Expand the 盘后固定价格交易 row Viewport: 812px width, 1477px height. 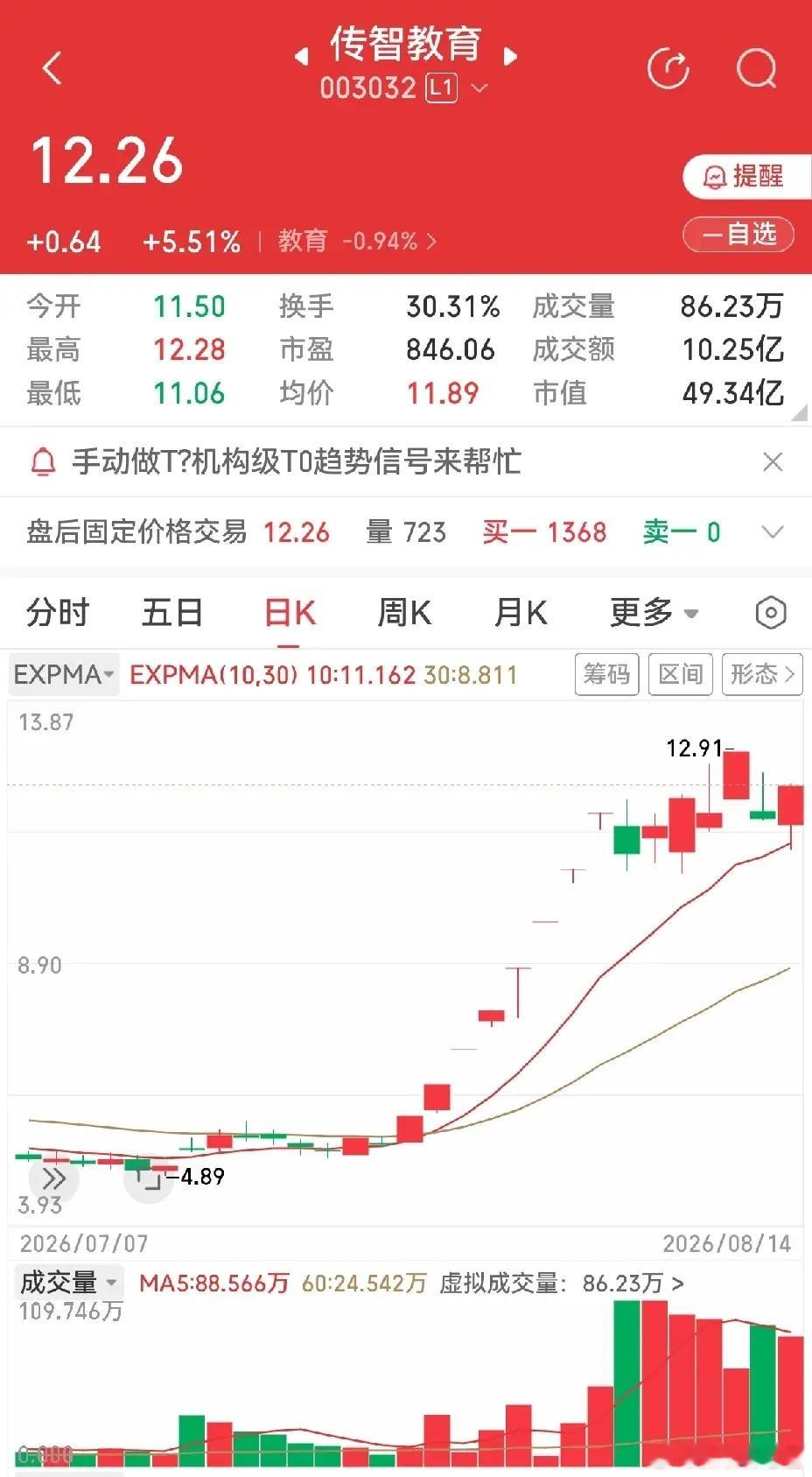point(773,531)
